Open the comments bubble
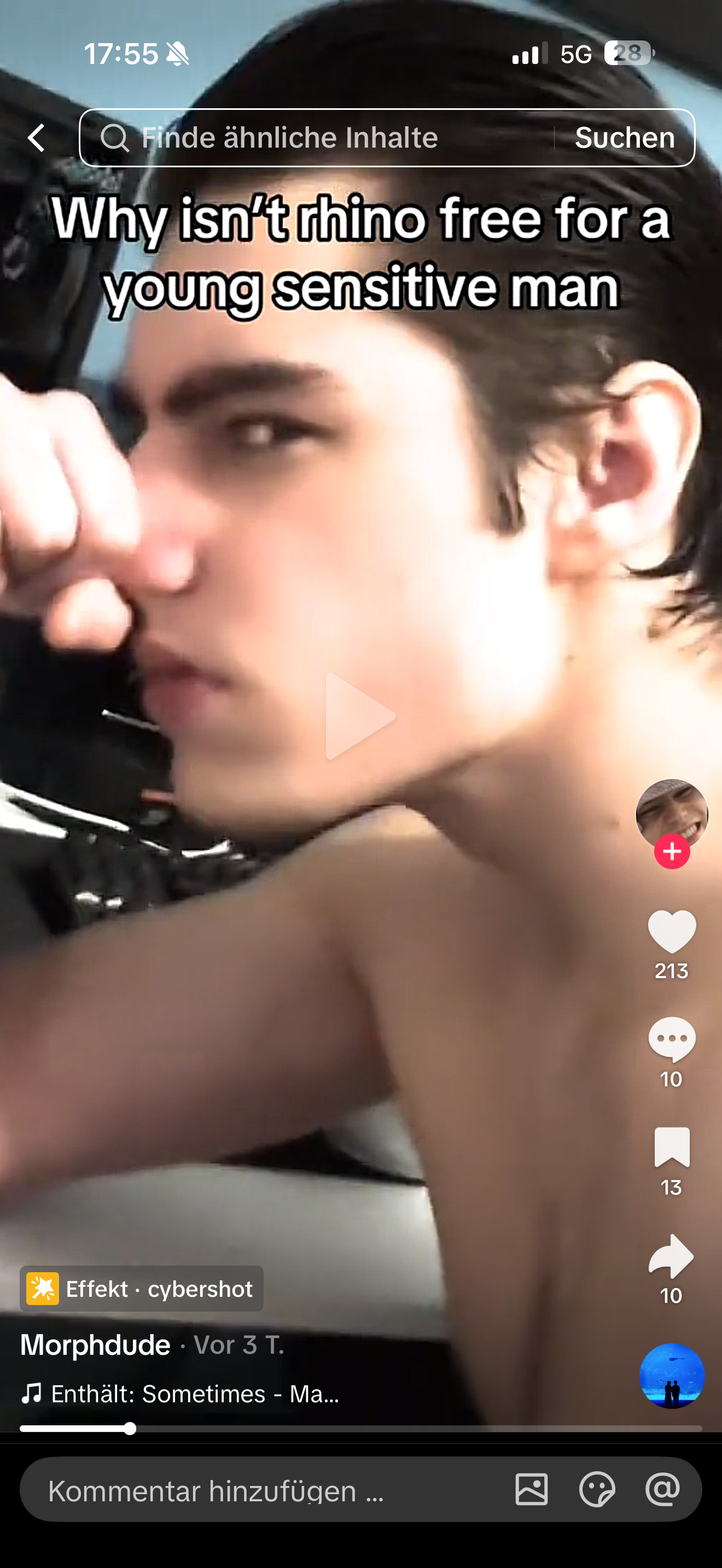Viewport: 722px width, 1568px height. [672, 1040]
